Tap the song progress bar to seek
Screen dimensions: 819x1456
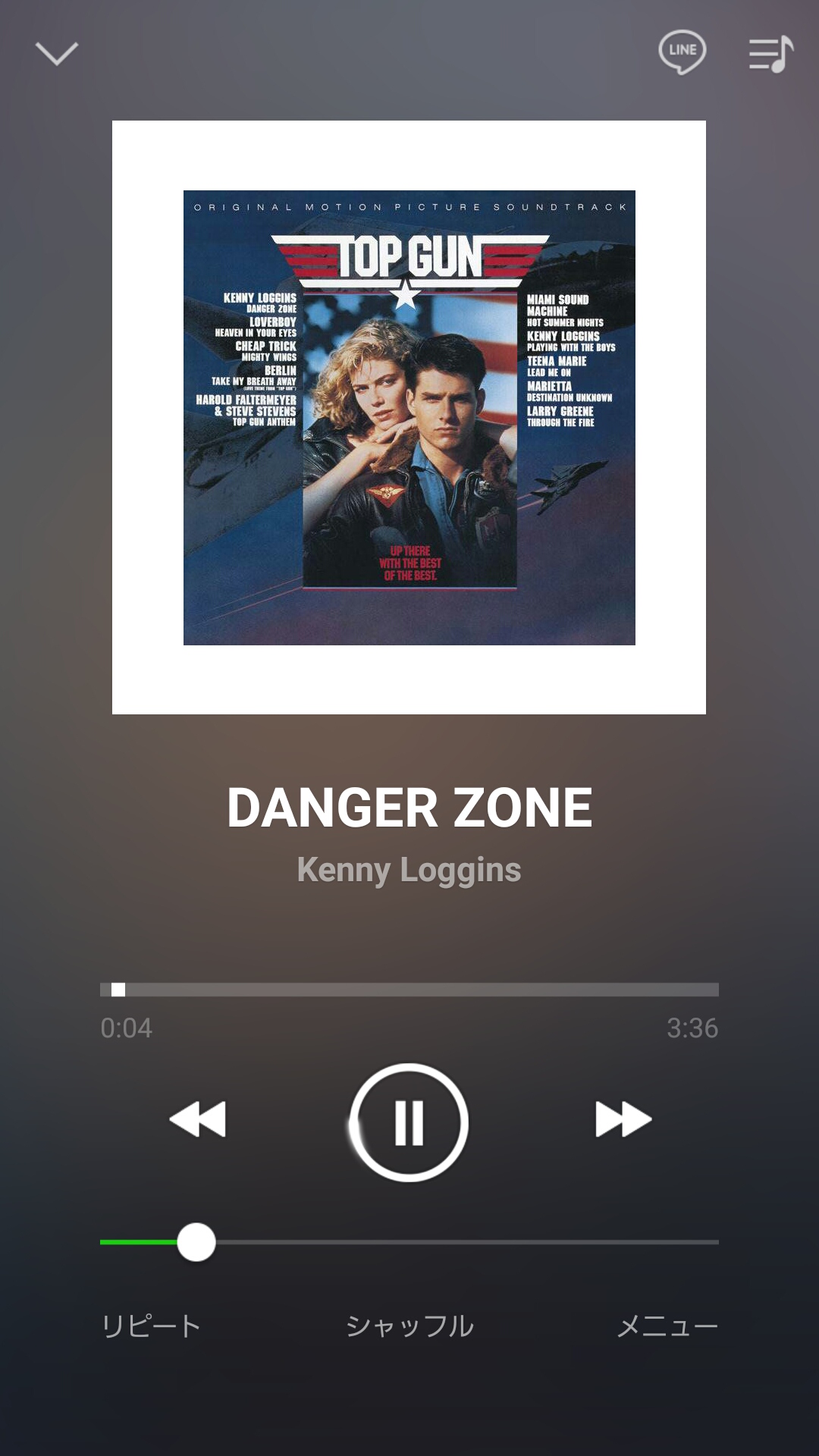(409, 990)
